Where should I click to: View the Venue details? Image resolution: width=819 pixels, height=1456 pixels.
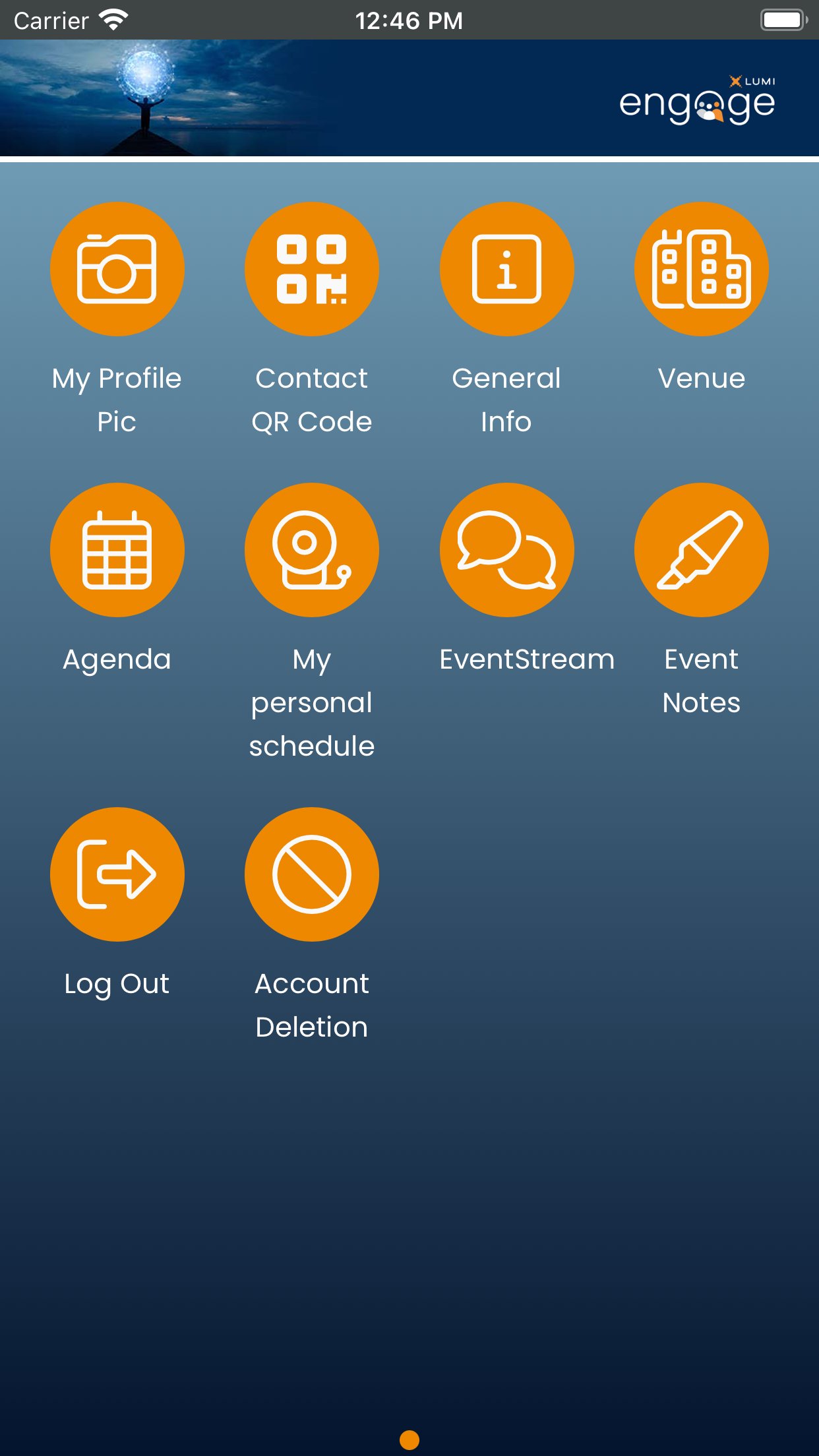pos(700,268)
